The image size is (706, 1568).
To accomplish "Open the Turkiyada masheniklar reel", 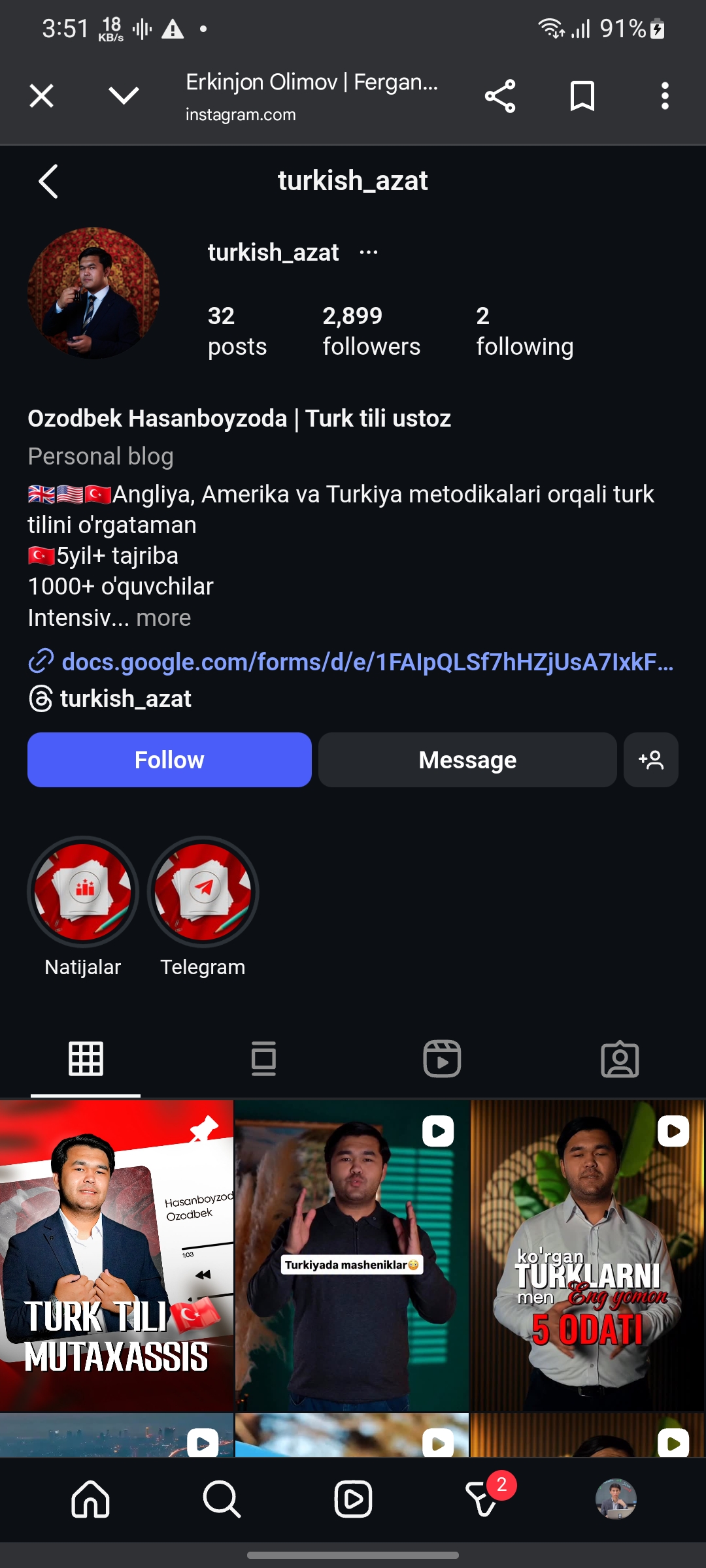I will [x=352, y=1254].
